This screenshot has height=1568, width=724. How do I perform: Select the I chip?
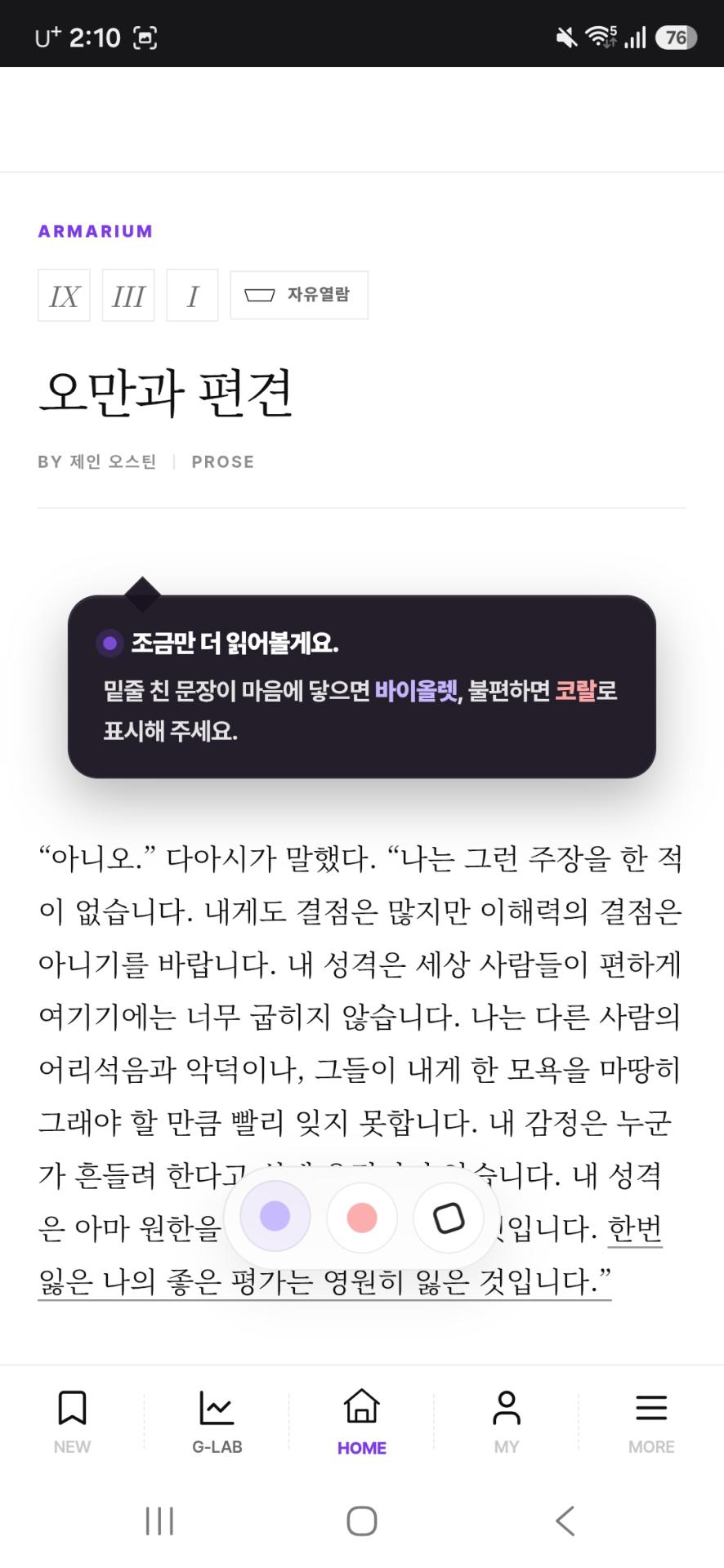point(192,295)
